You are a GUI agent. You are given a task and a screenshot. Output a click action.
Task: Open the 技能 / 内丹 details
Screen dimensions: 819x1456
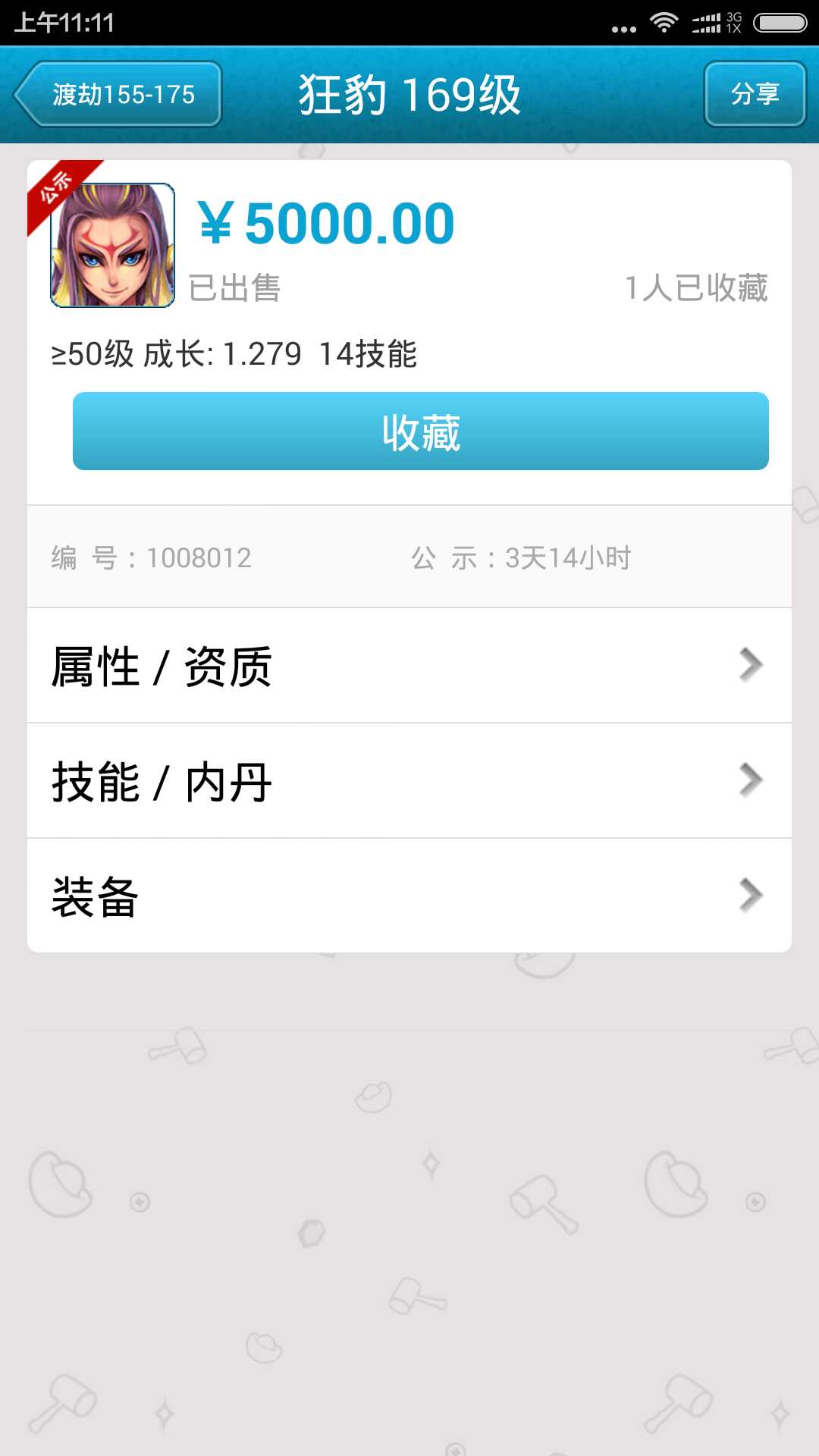coord(409,781)
